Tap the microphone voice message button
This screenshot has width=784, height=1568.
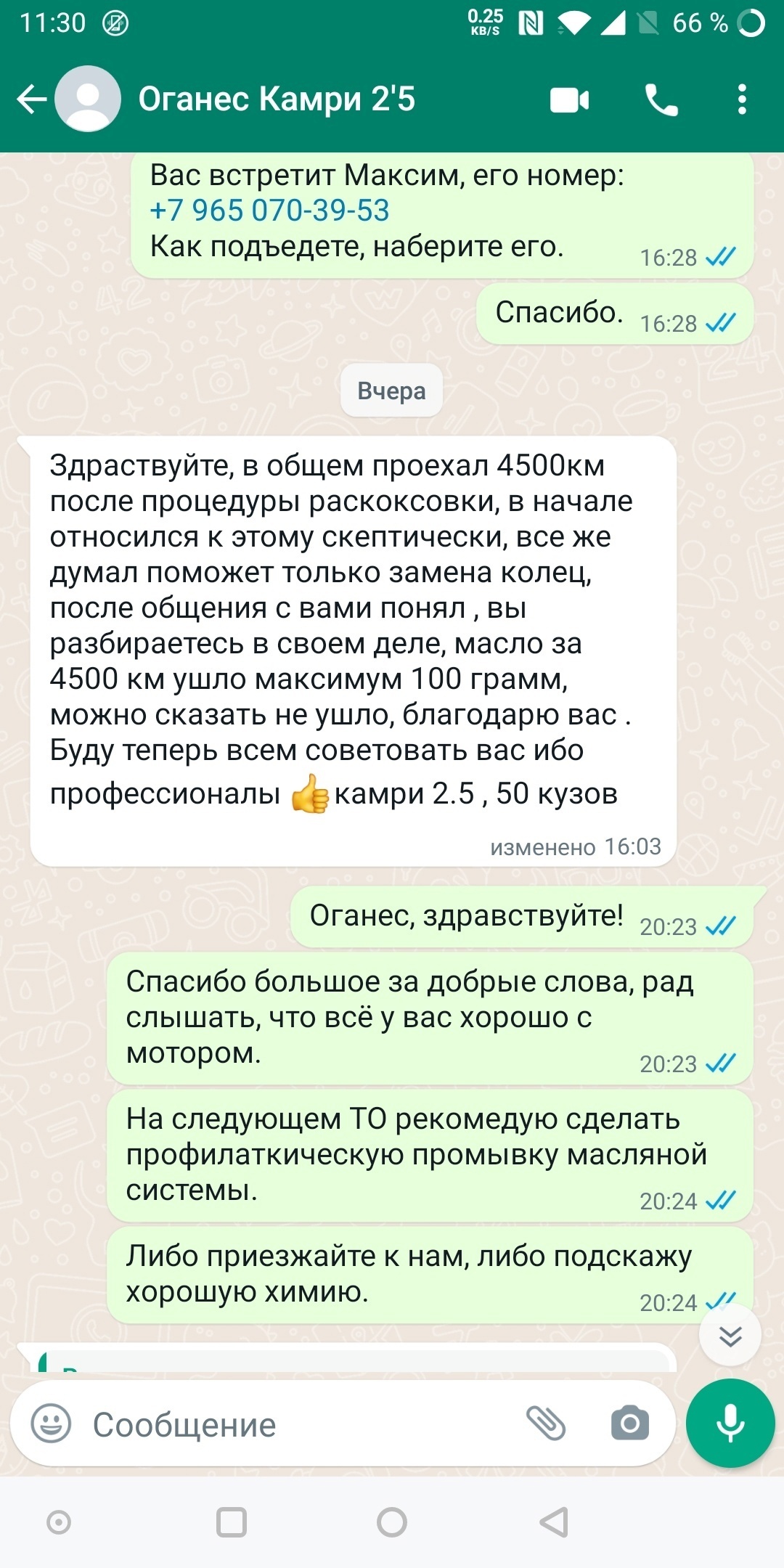pyautogui.click(x=730, y=1423)
